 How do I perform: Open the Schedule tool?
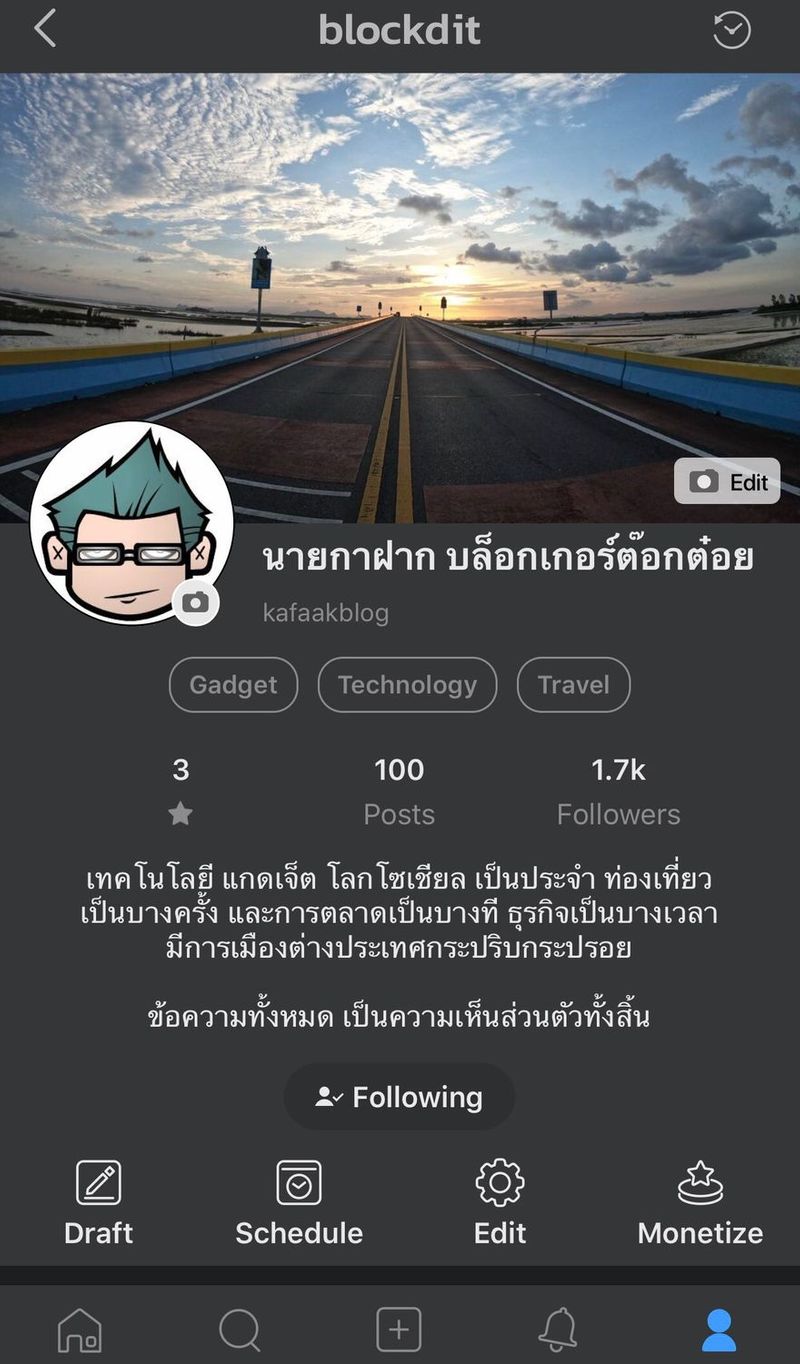[x=299, y=1200]
